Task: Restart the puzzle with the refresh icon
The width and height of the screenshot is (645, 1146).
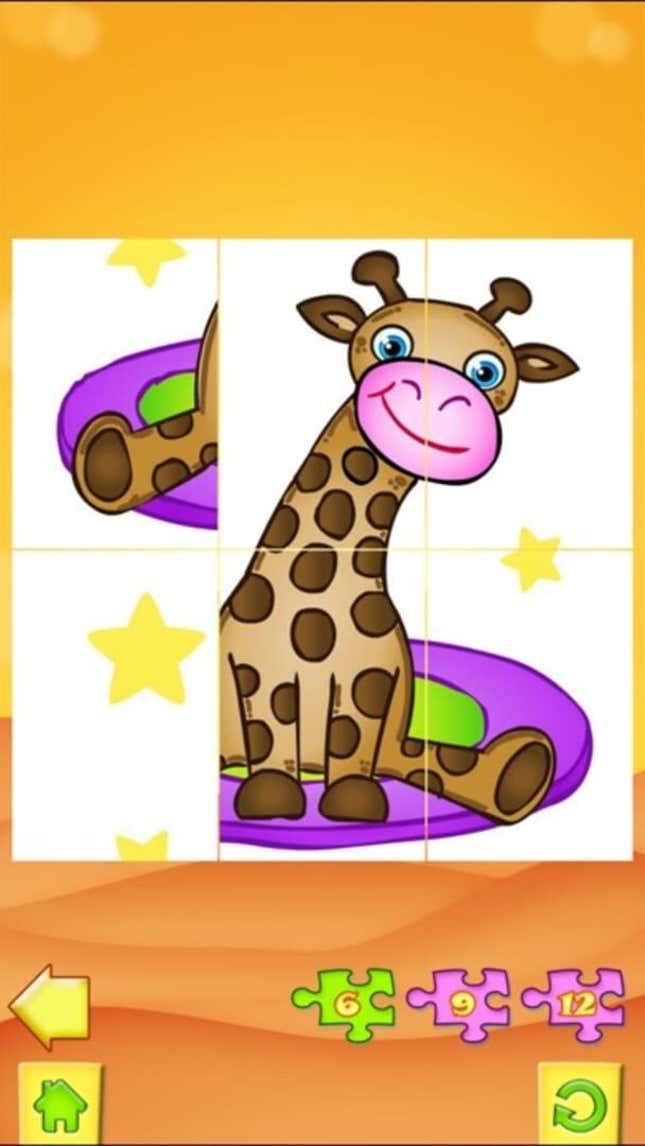Action: click(x=579, y=1104)
